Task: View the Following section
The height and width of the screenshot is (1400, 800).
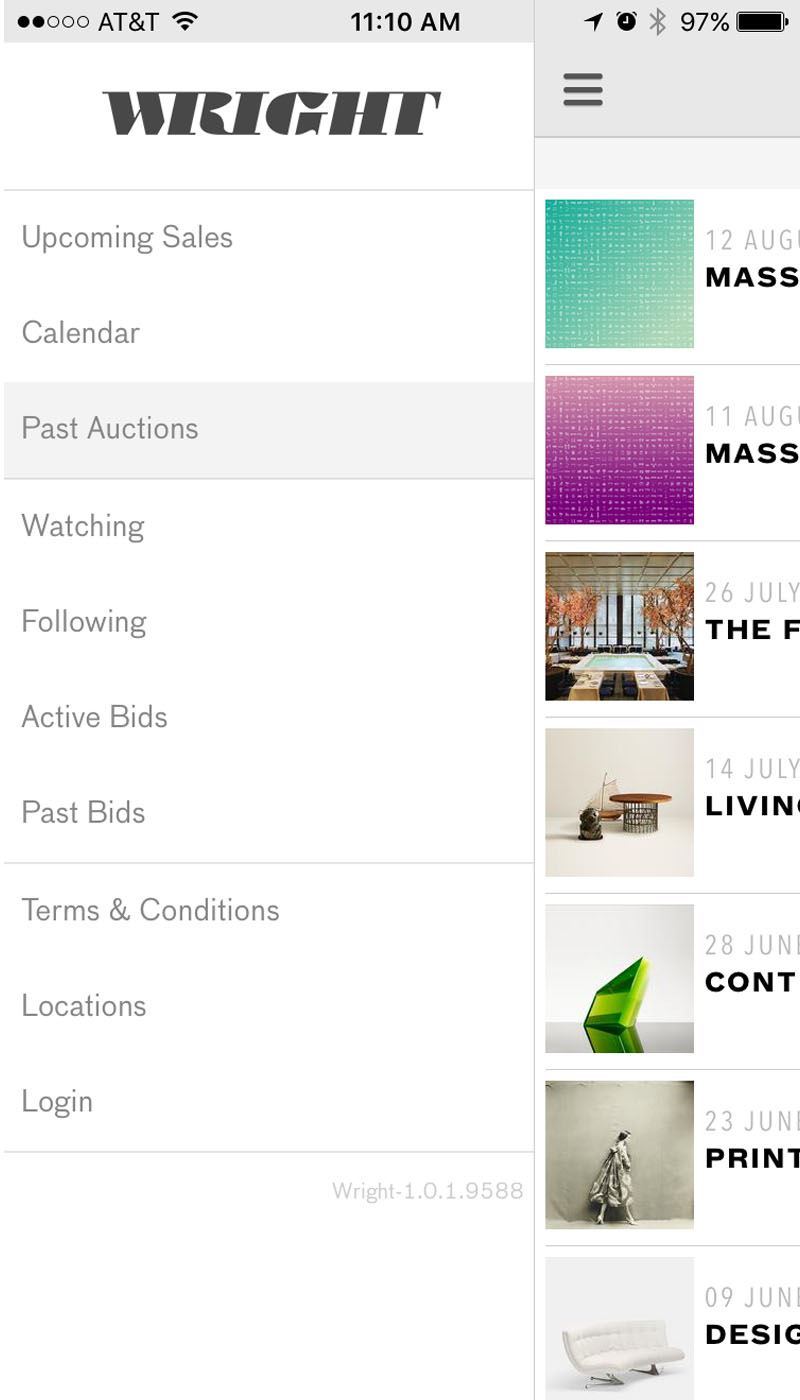Action: (268, 622)
